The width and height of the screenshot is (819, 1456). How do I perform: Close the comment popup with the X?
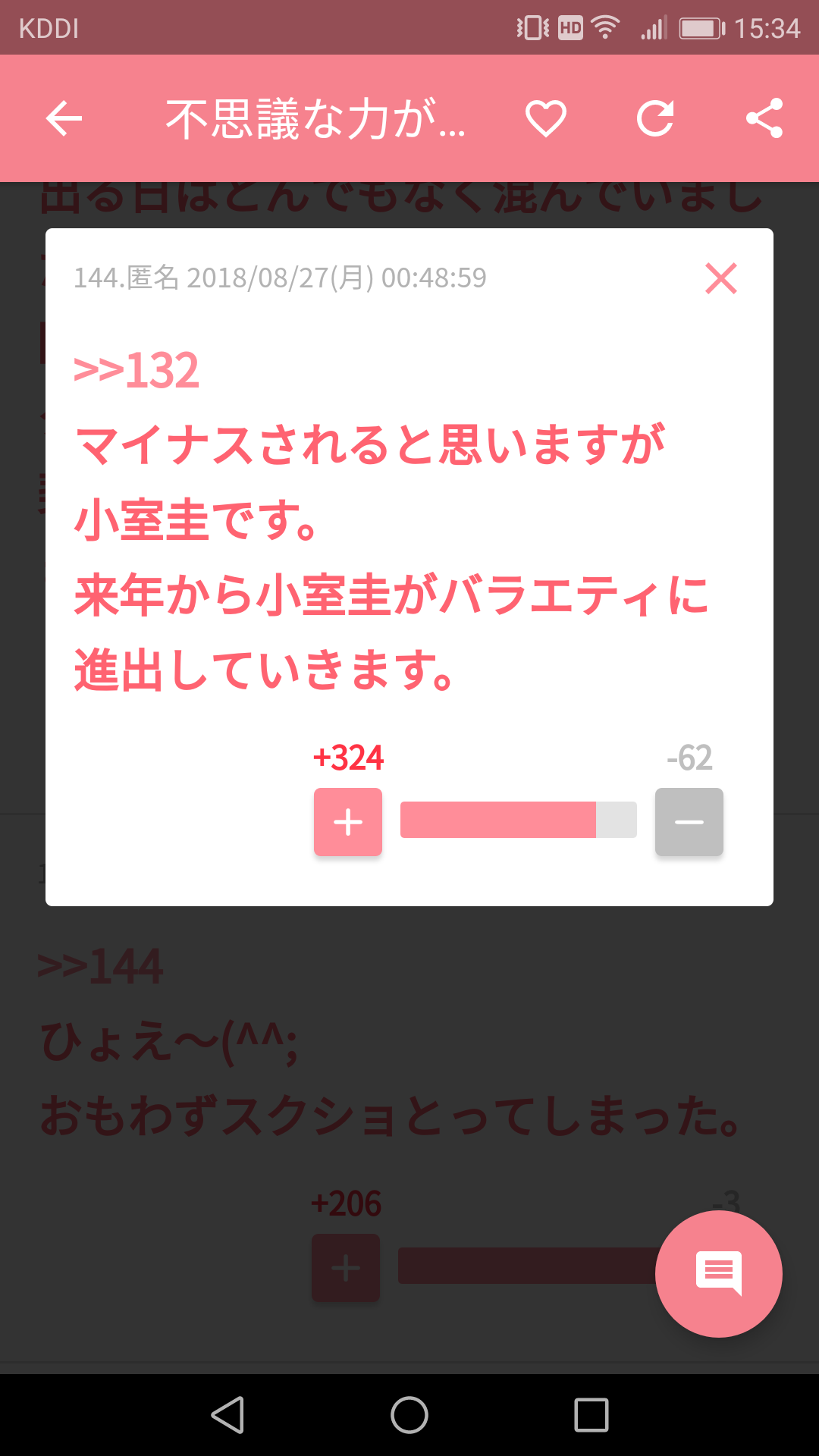(722, 278)
